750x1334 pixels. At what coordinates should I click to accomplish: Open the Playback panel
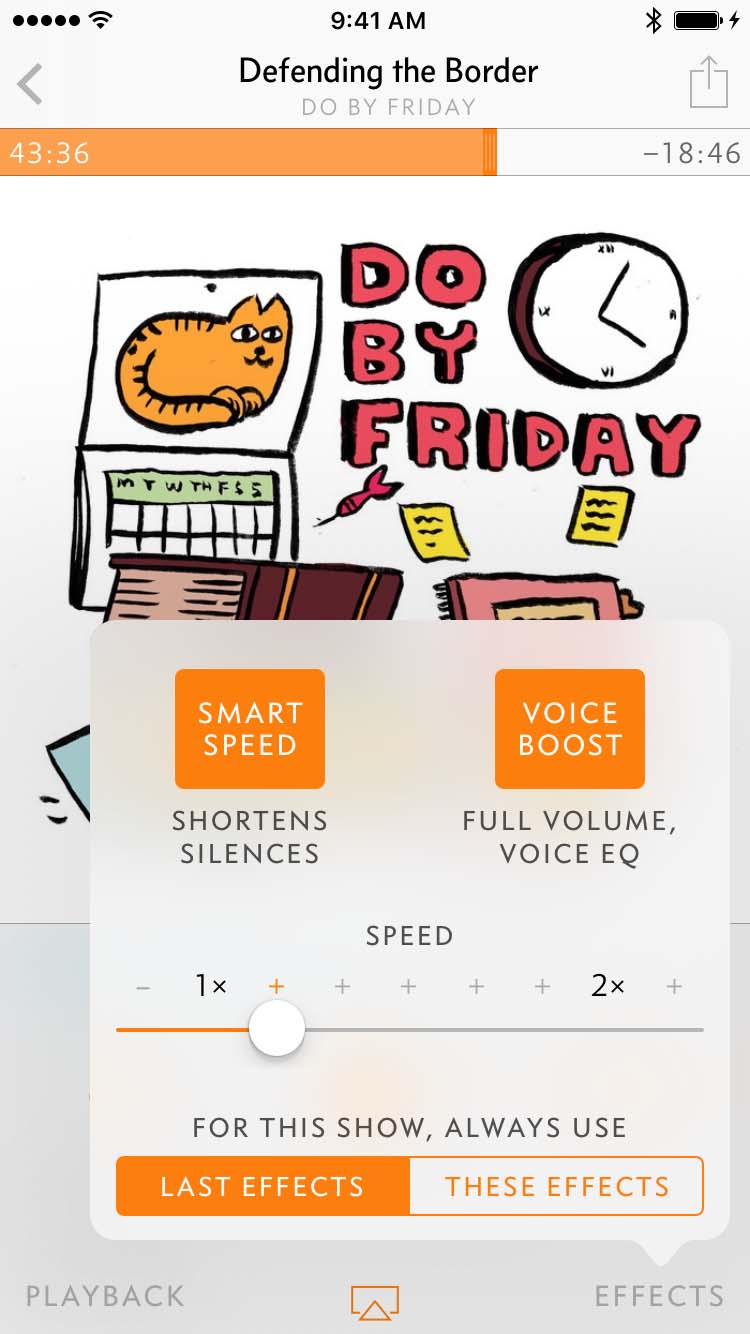[x=105, y=1297]
